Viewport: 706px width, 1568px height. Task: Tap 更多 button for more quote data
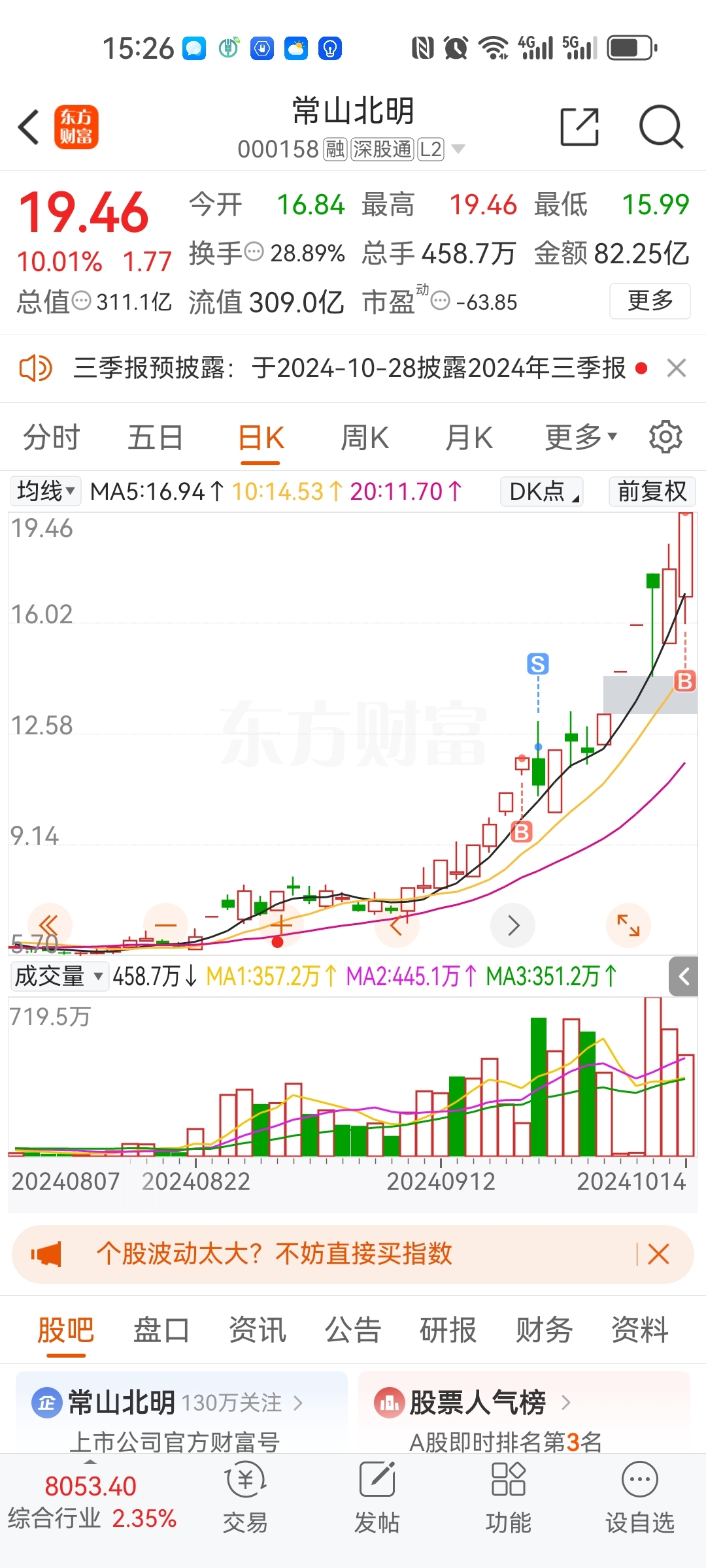pyautogui.click(x=650, y=301)
